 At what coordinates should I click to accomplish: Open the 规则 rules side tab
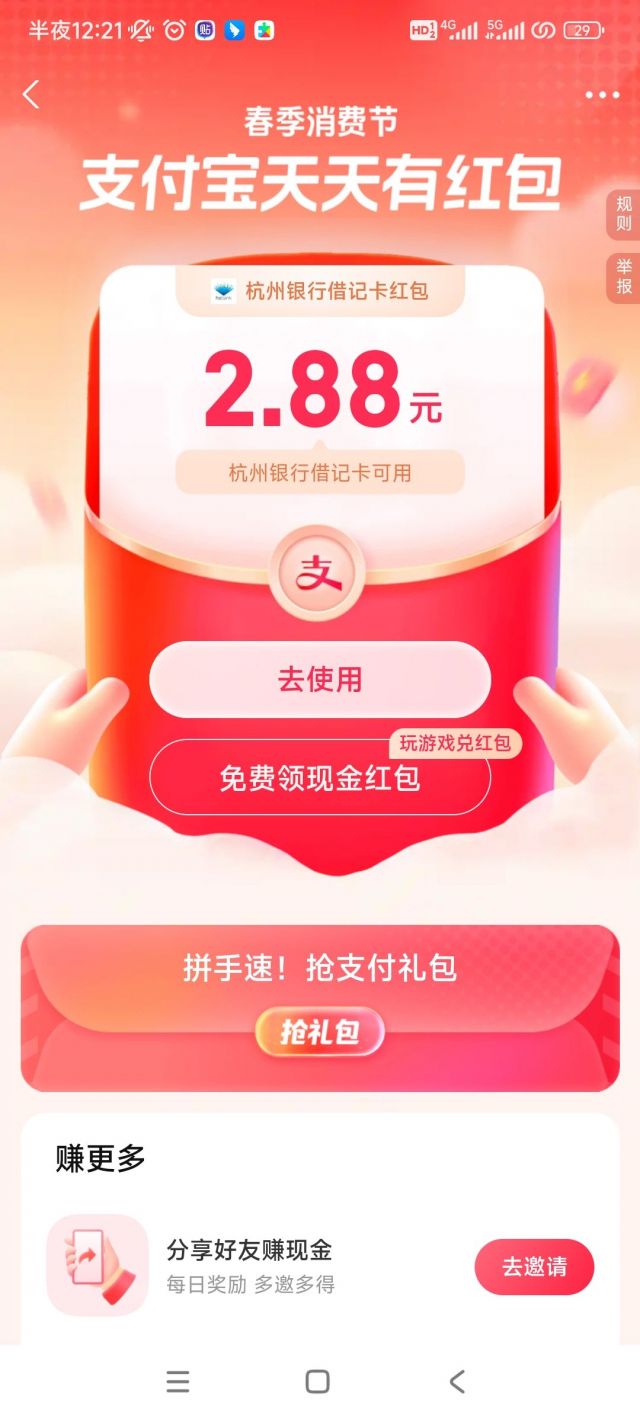(624, 215)
